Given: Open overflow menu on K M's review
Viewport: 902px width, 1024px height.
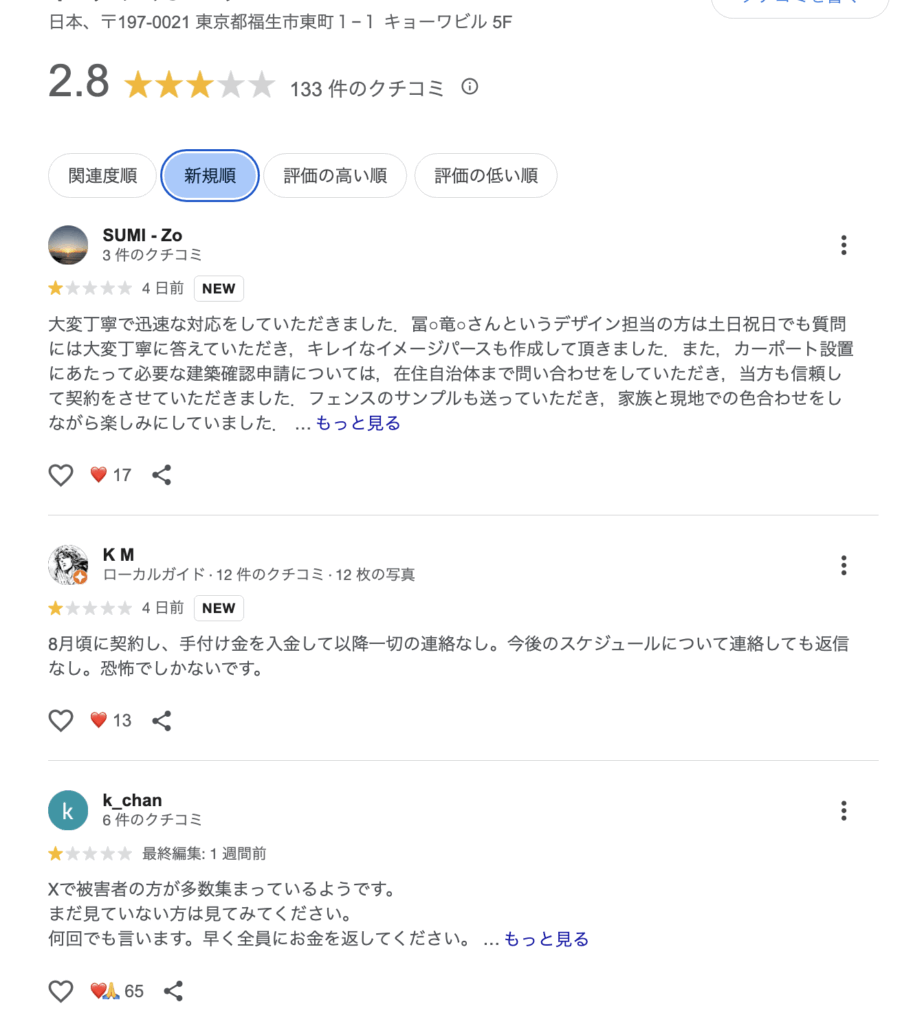Looking at the screenshot, I should (844, 566).
